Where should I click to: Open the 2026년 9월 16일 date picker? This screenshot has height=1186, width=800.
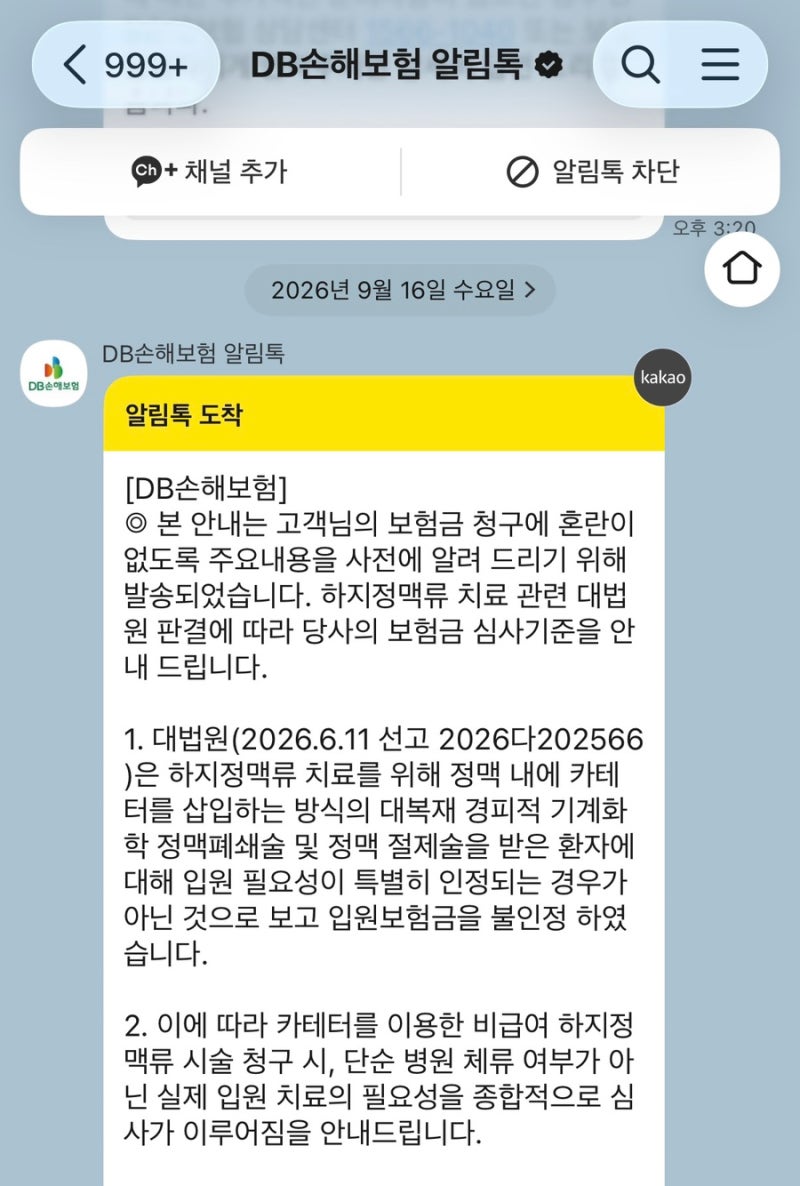[400, 290]
